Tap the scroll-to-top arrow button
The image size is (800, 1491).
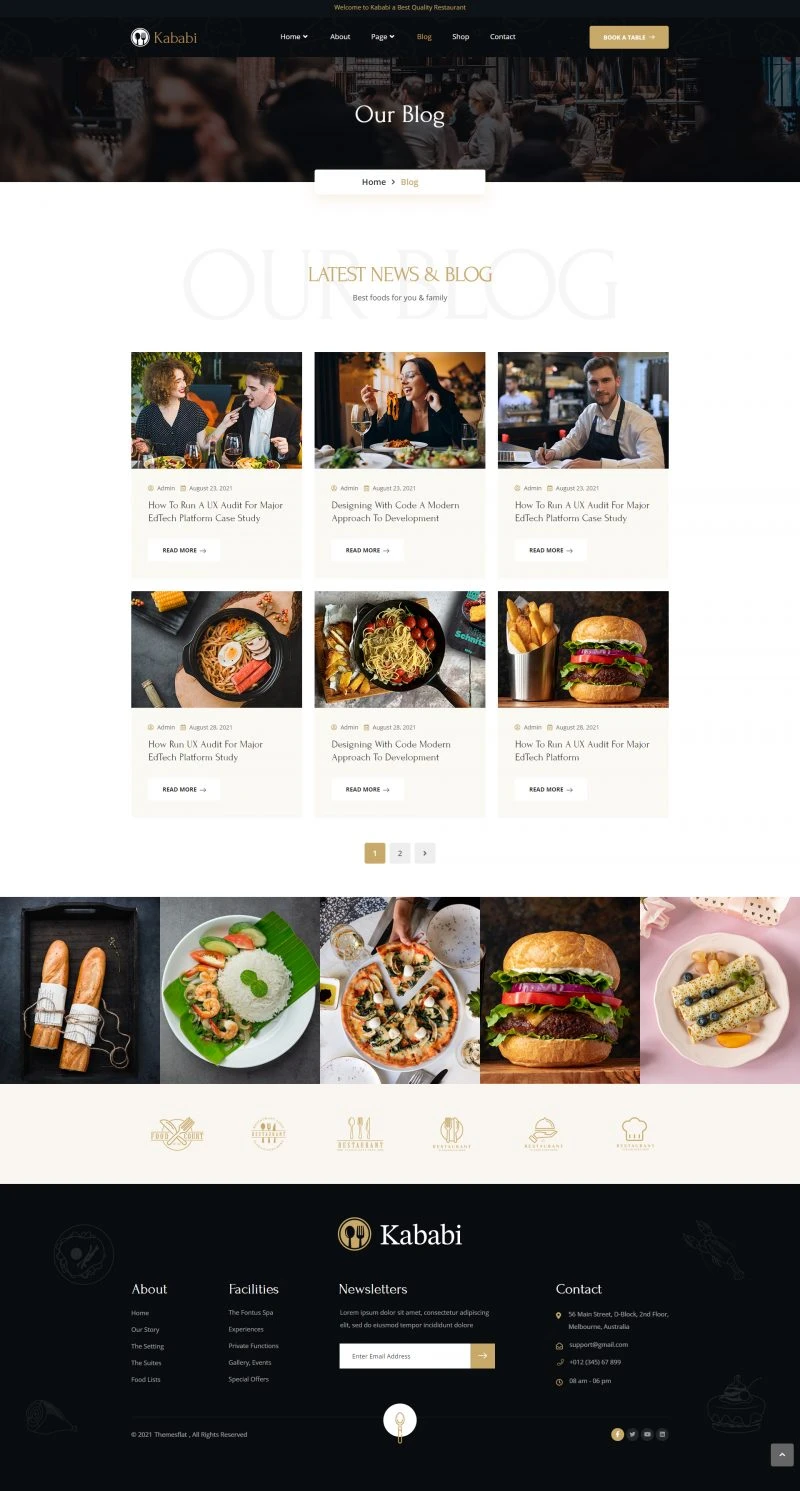click(782, 1455)
